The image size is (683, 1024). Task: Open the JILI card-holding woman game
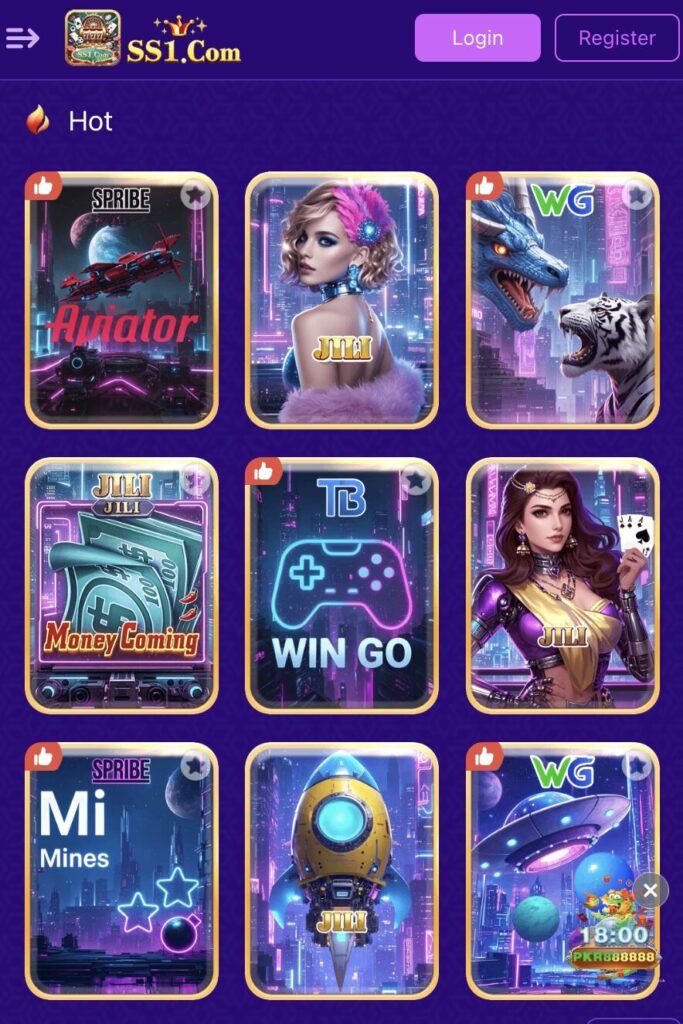(x=562, y=586)
